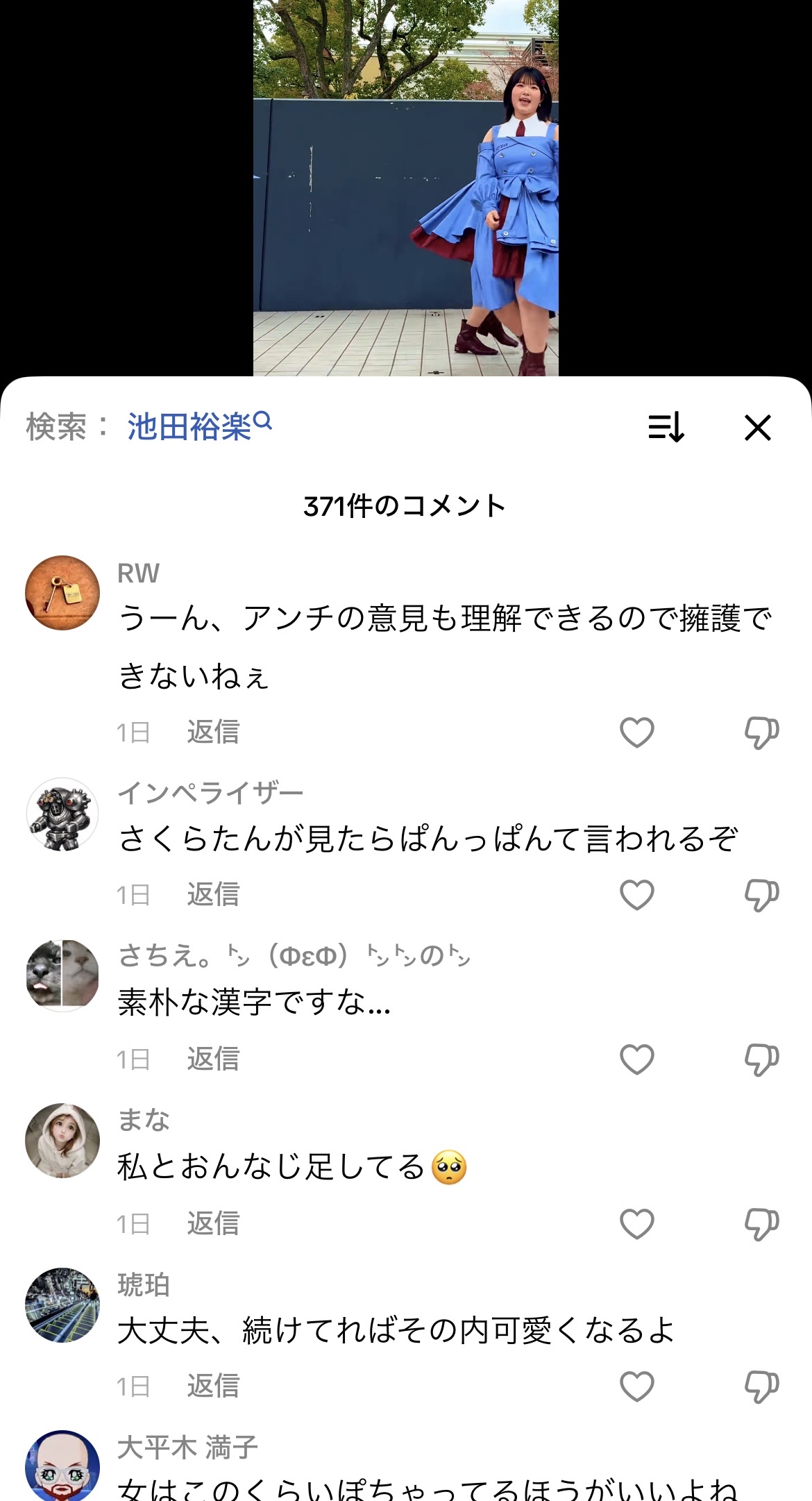Open RW's profile picture
The height and width of the screenshot is (1501, 812).
coord(62,593)
